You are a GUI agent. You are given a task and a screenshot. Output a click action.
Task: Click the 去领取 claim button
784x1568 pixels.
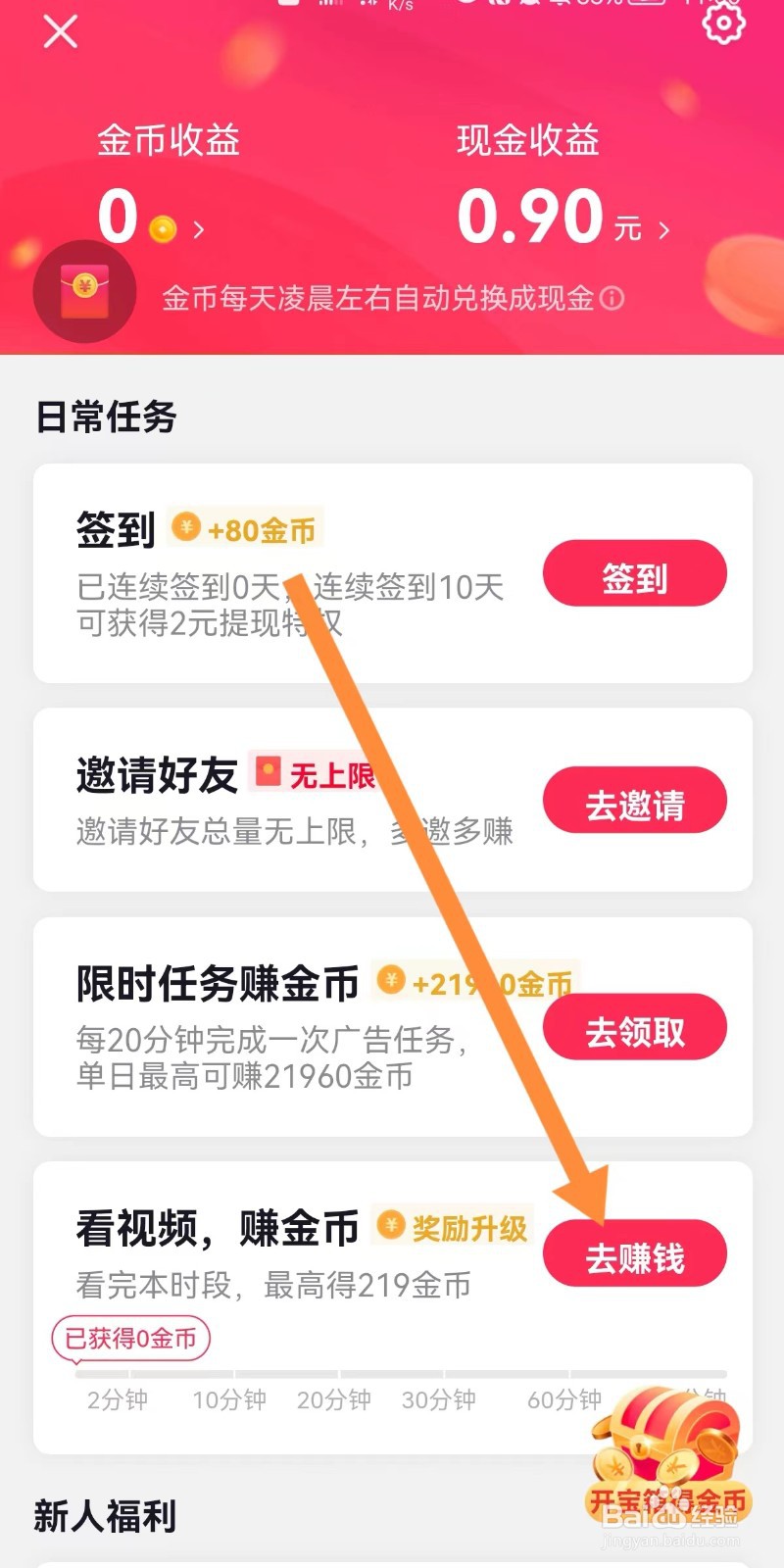[x=633, y=1027]
